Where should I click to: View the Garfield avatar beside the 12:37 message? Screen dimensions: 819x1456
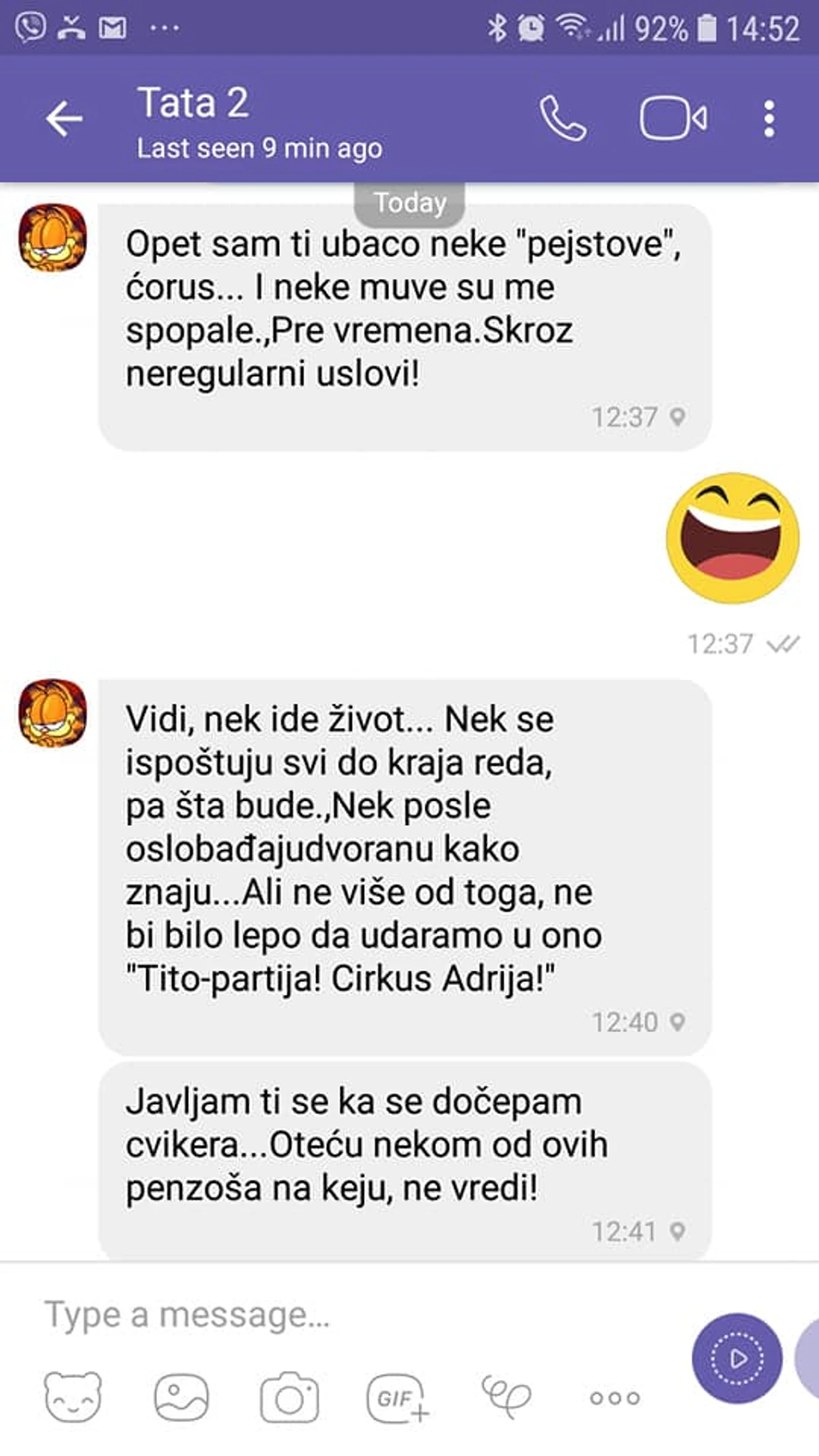(53, 238)
